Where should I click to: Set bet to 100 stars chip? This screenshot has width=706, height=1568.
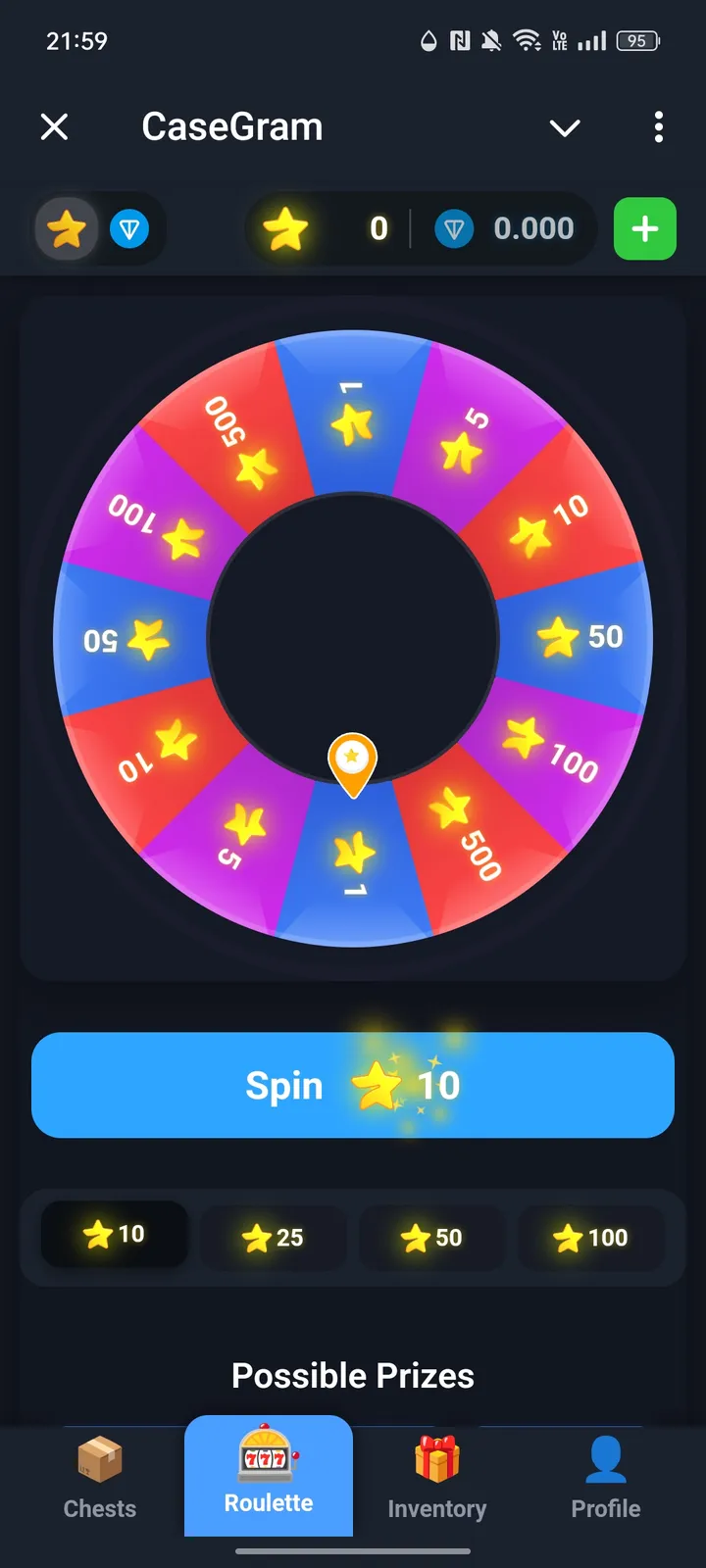point(590,1238)
